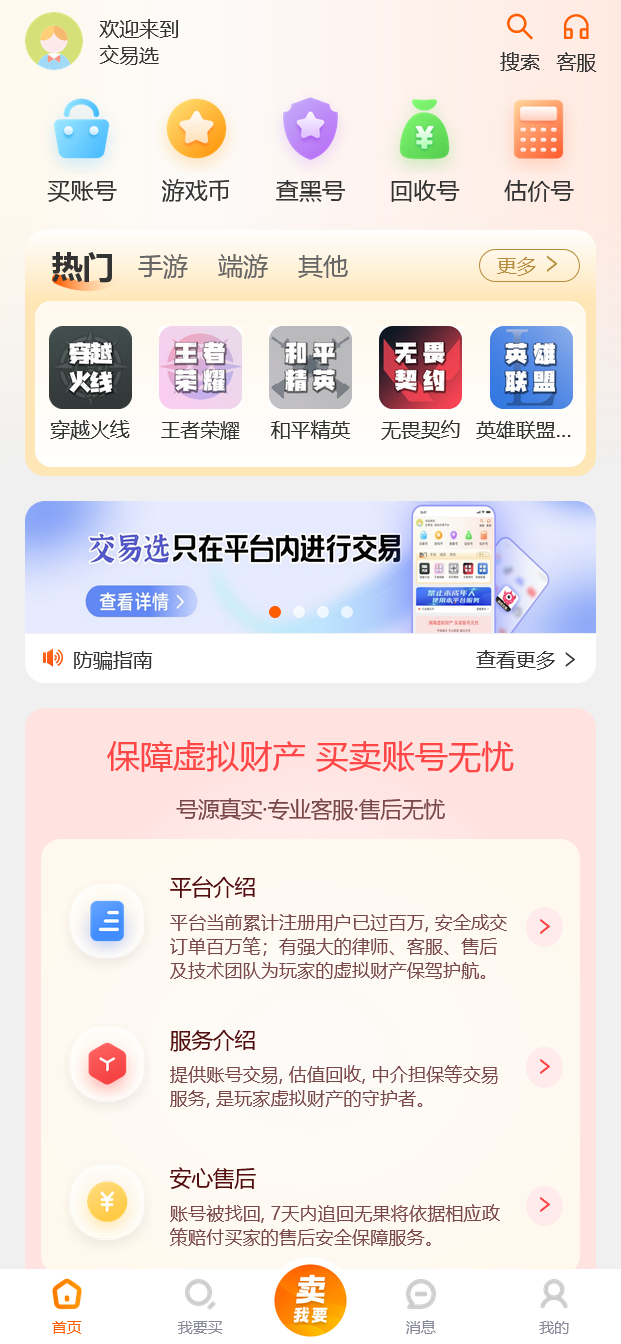Image resolution: width=621 pixels, height=1344 pixels.
Task: Open the 搜索 search icon
Action: [519, 42]
